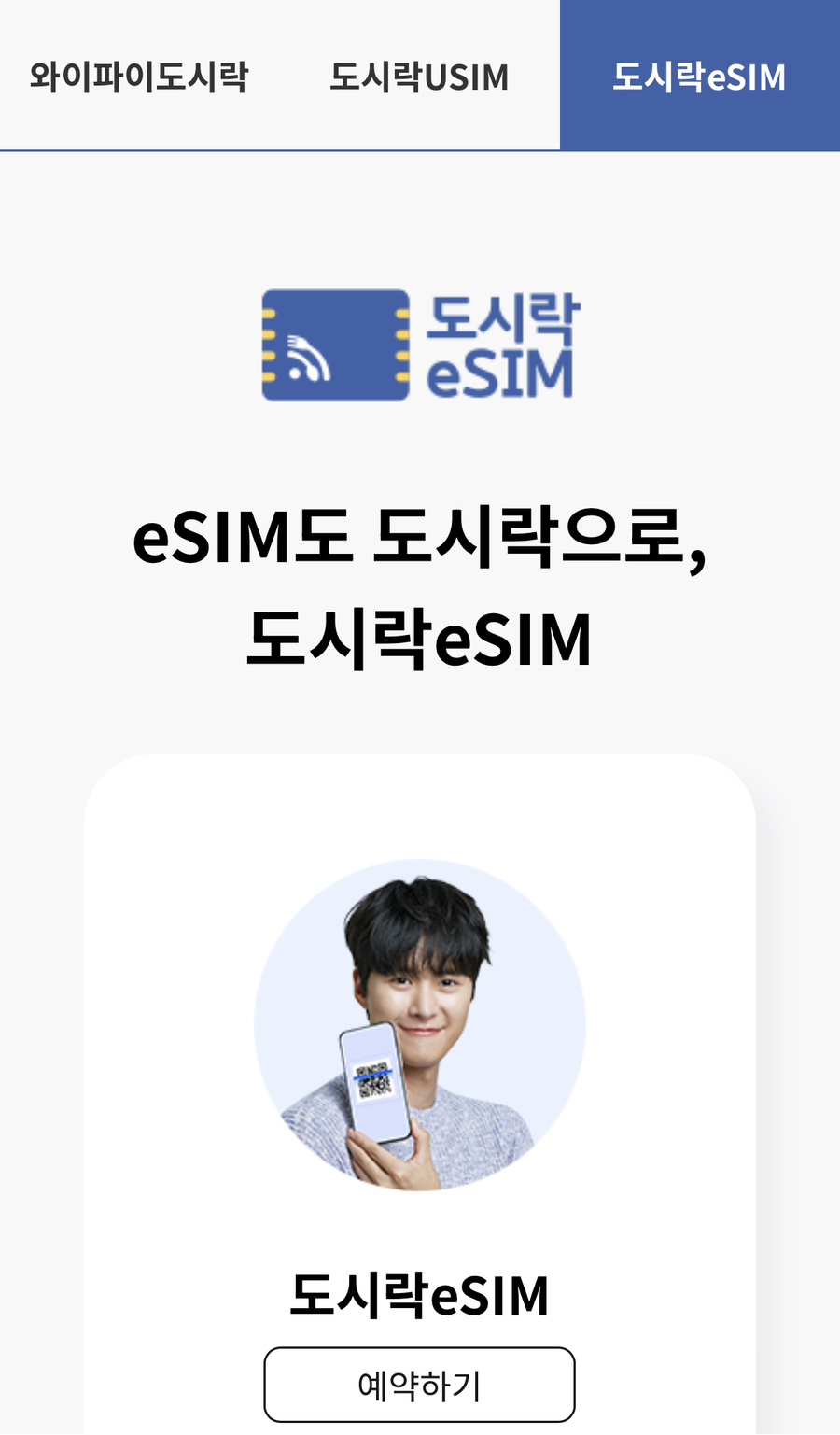Image resolution: width=840 pixels, height=1435 pixels.
Task: Tap the 예약하기 button
Action: 419,1385
